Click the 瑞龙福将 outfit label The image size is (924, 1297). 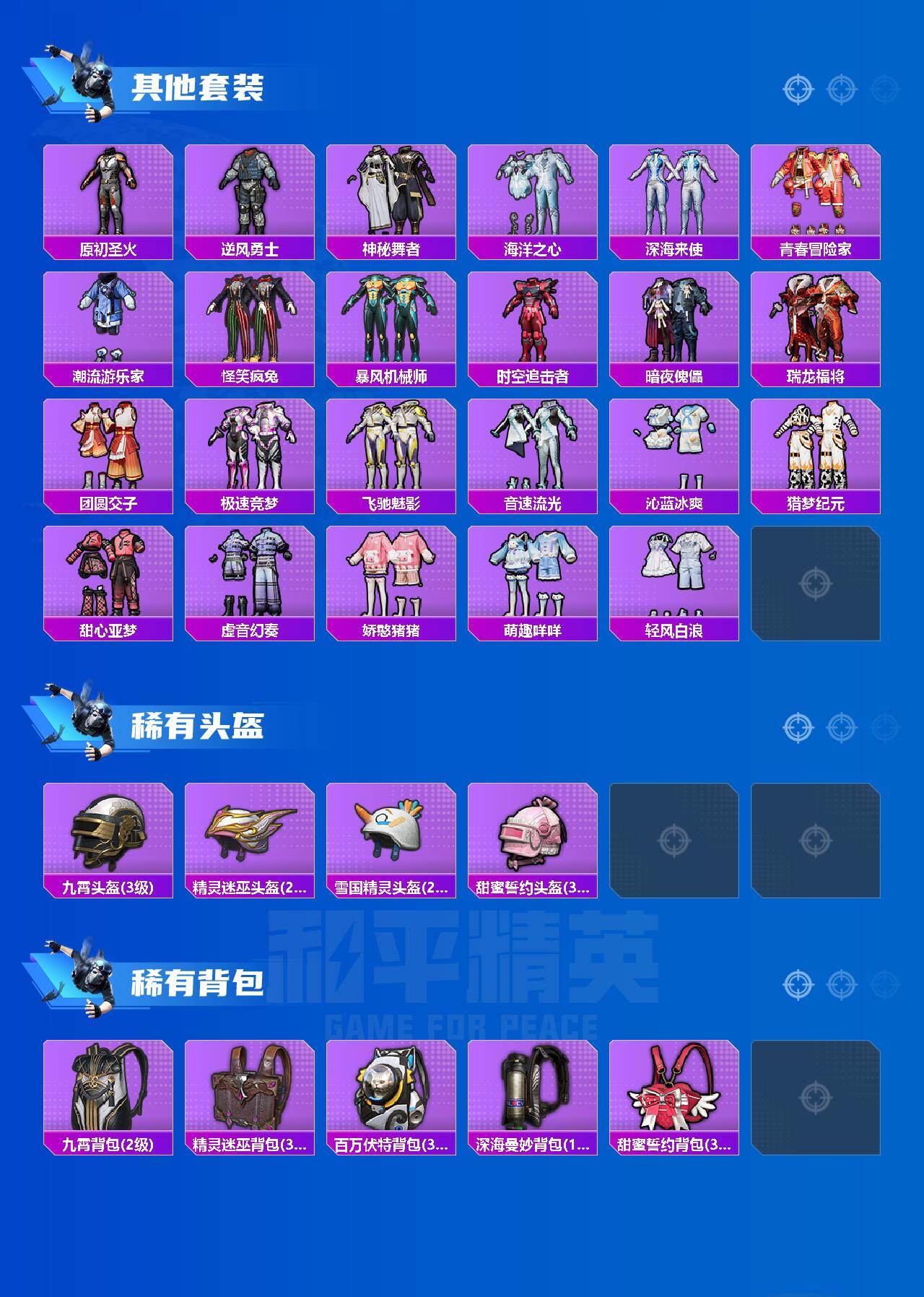[816, 375]
